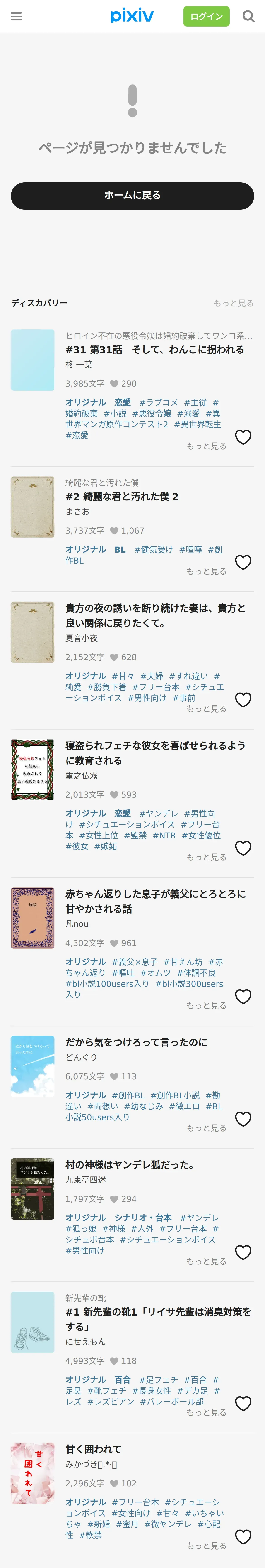This screenshot has height=1568, width=265.
Task: Select the #ヤンデレ tag under 重之仏霧's novel
Action: 158,814
